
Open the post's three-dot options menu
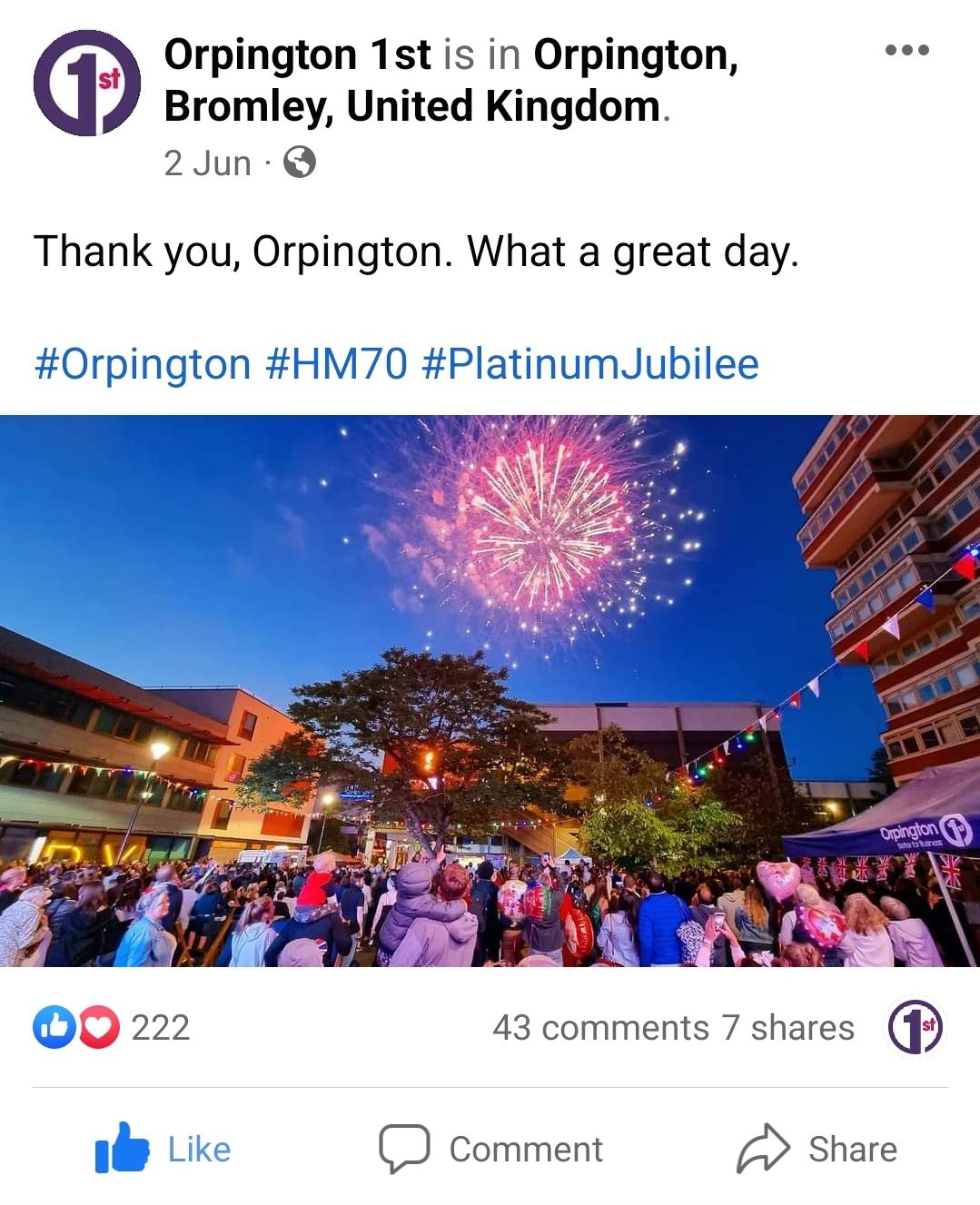(x=906, y=50)
